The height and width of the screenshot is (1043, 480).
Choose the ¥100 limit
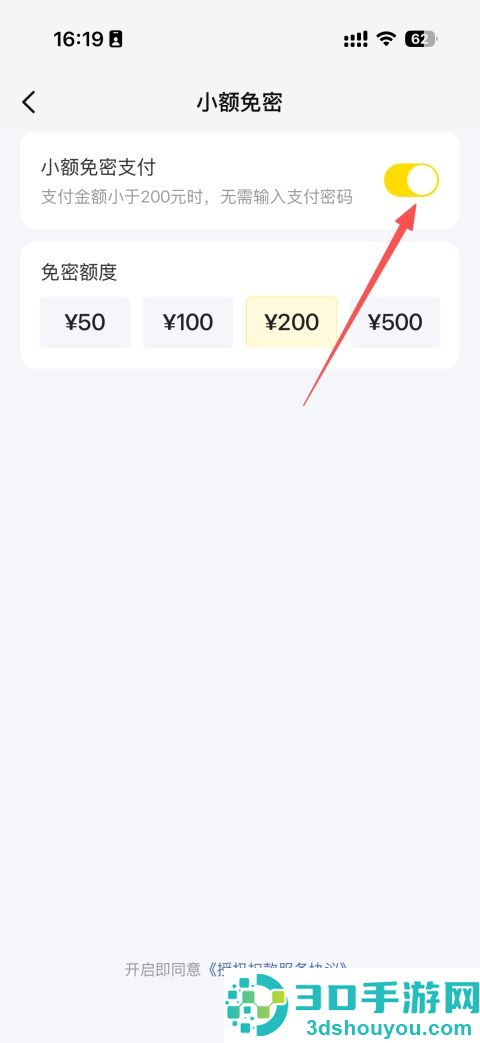188,323
